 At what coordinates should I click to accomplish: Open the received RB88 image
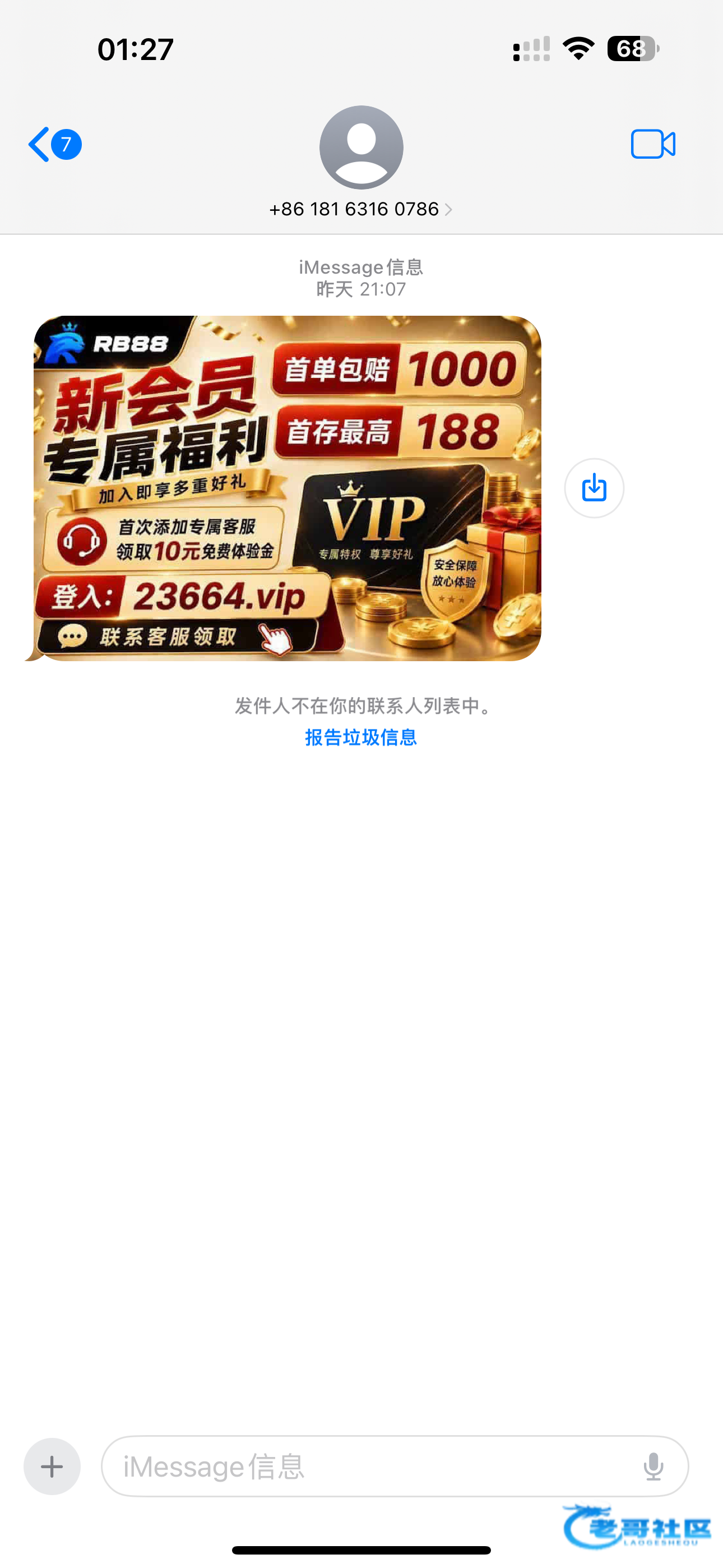pos(286,488)
